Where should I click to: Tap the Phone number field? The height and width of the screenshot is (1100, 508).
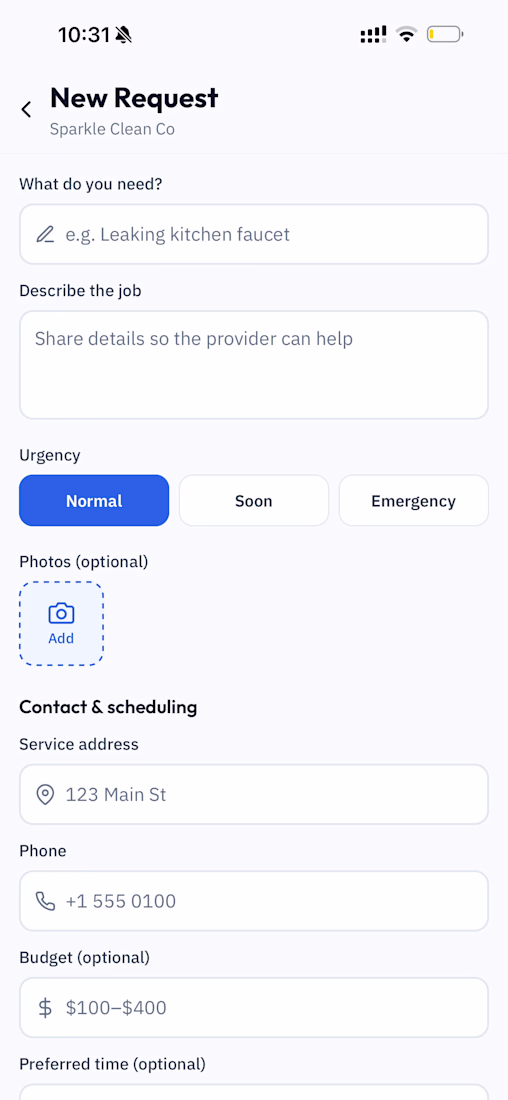click(x=254, y=901)
